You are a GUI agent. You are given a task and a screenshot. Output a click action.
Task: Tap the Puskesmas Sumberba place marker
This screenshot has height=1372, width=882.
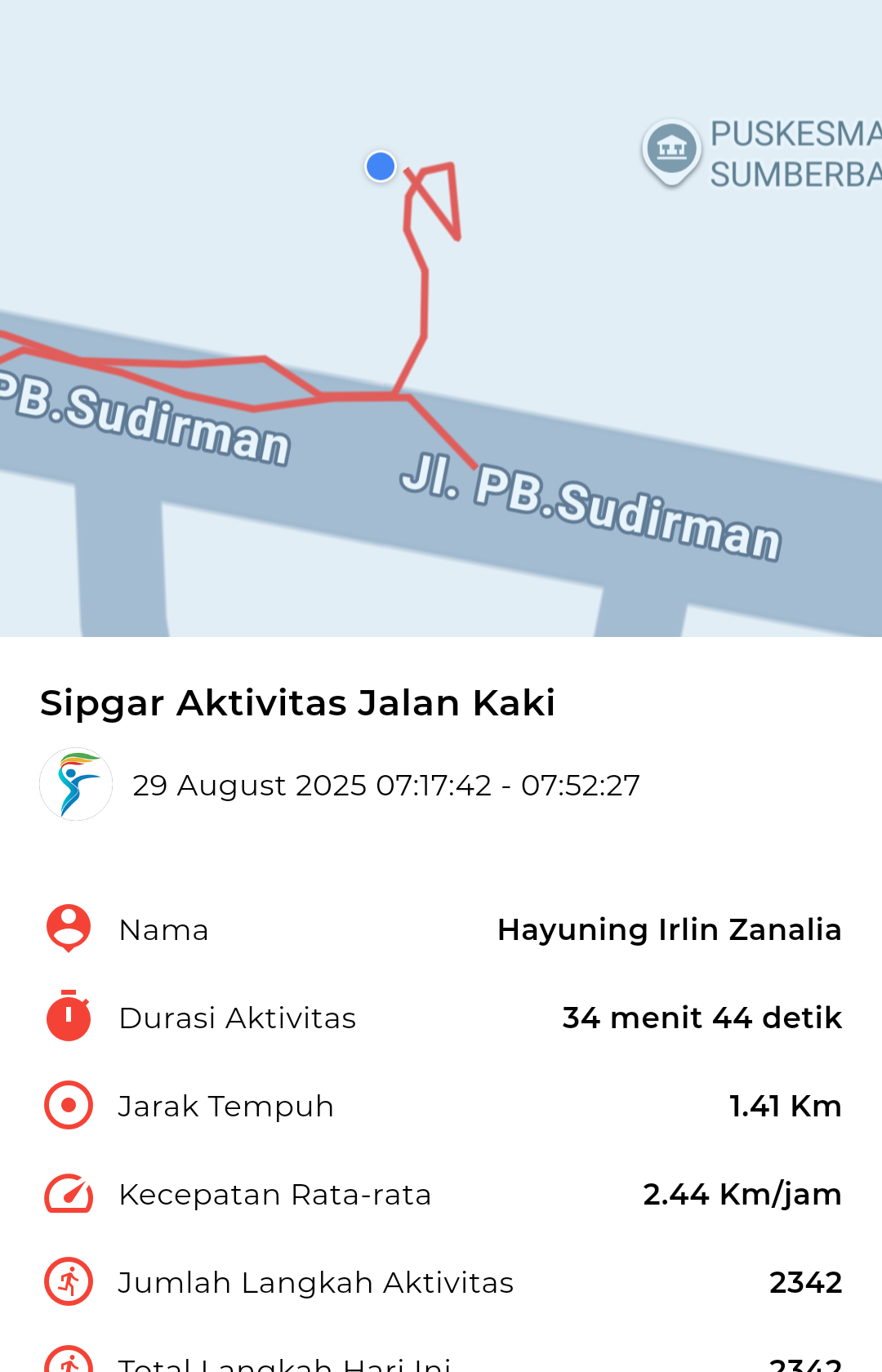tap(671, 150)
